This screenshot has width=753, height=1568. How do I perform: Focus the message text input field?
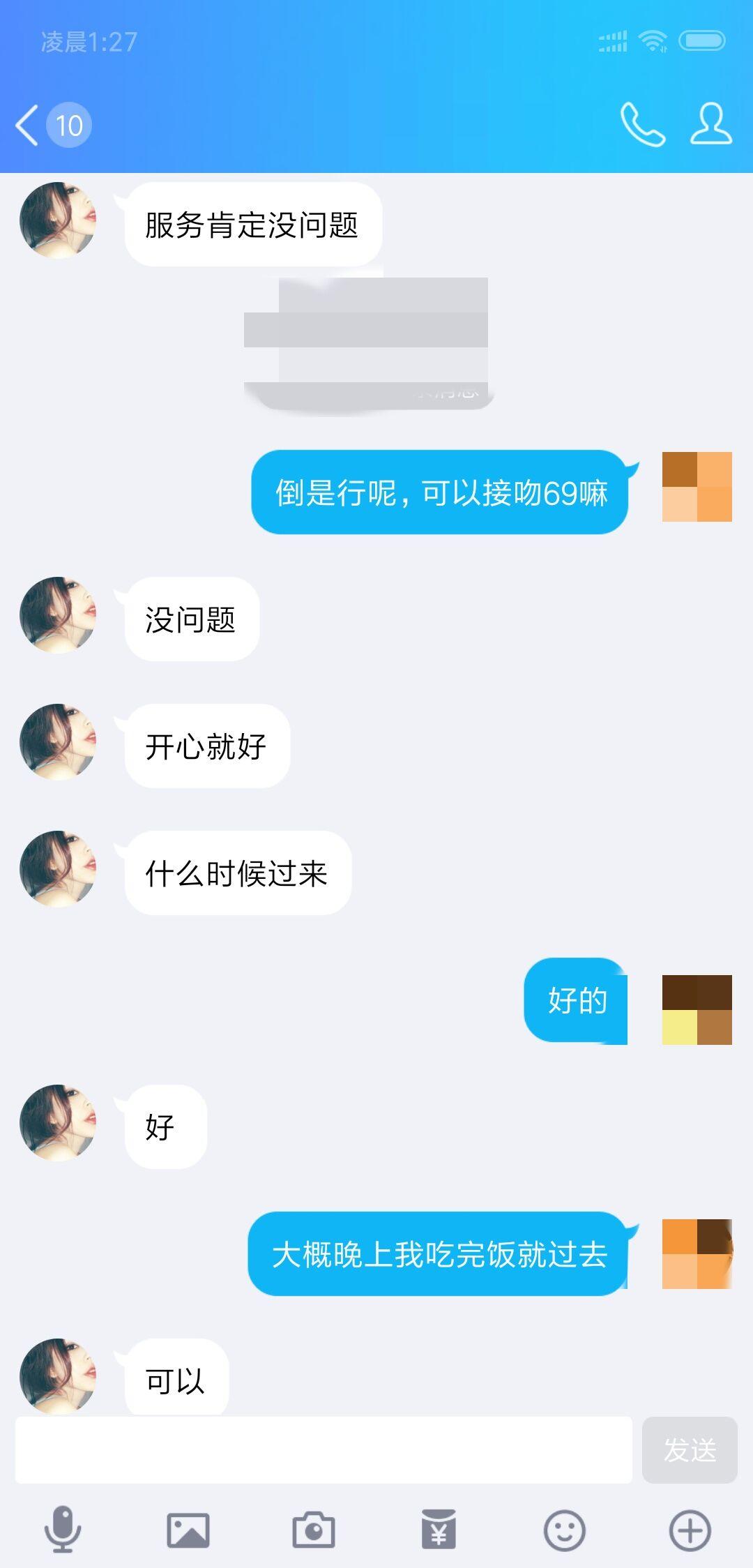324,1449
